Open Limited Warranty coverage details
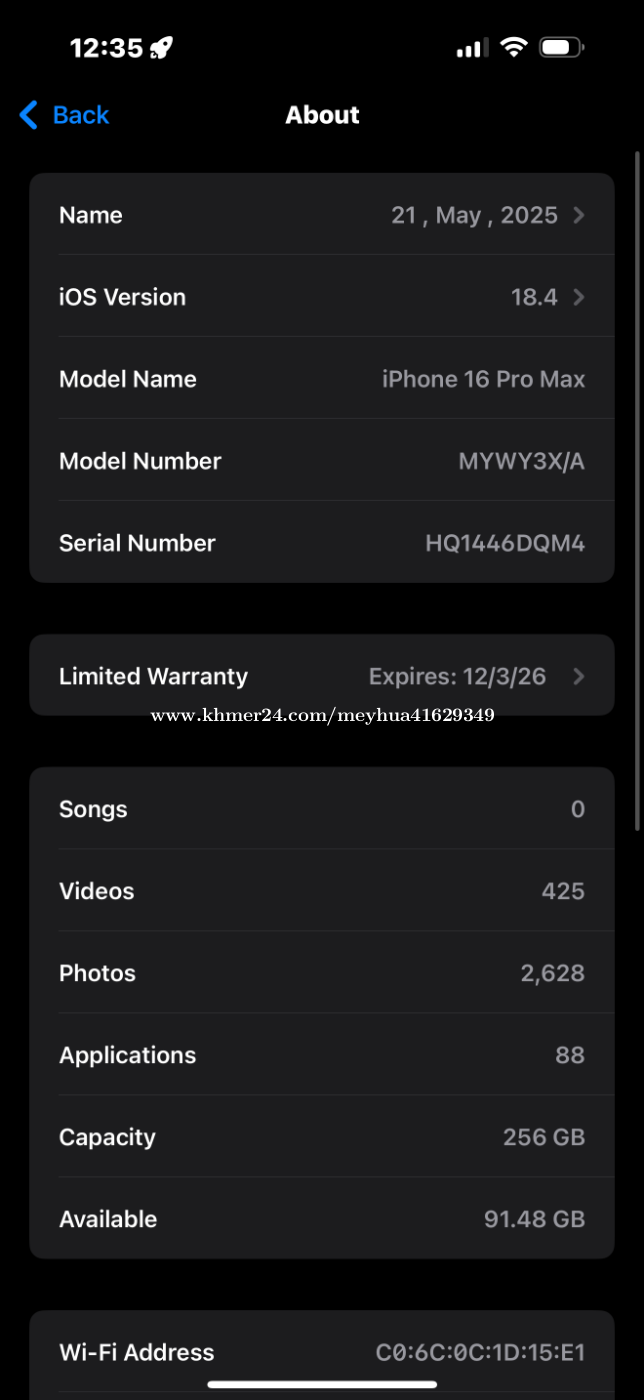This screenshot has height=1400, width=644. tap(322, 676)
